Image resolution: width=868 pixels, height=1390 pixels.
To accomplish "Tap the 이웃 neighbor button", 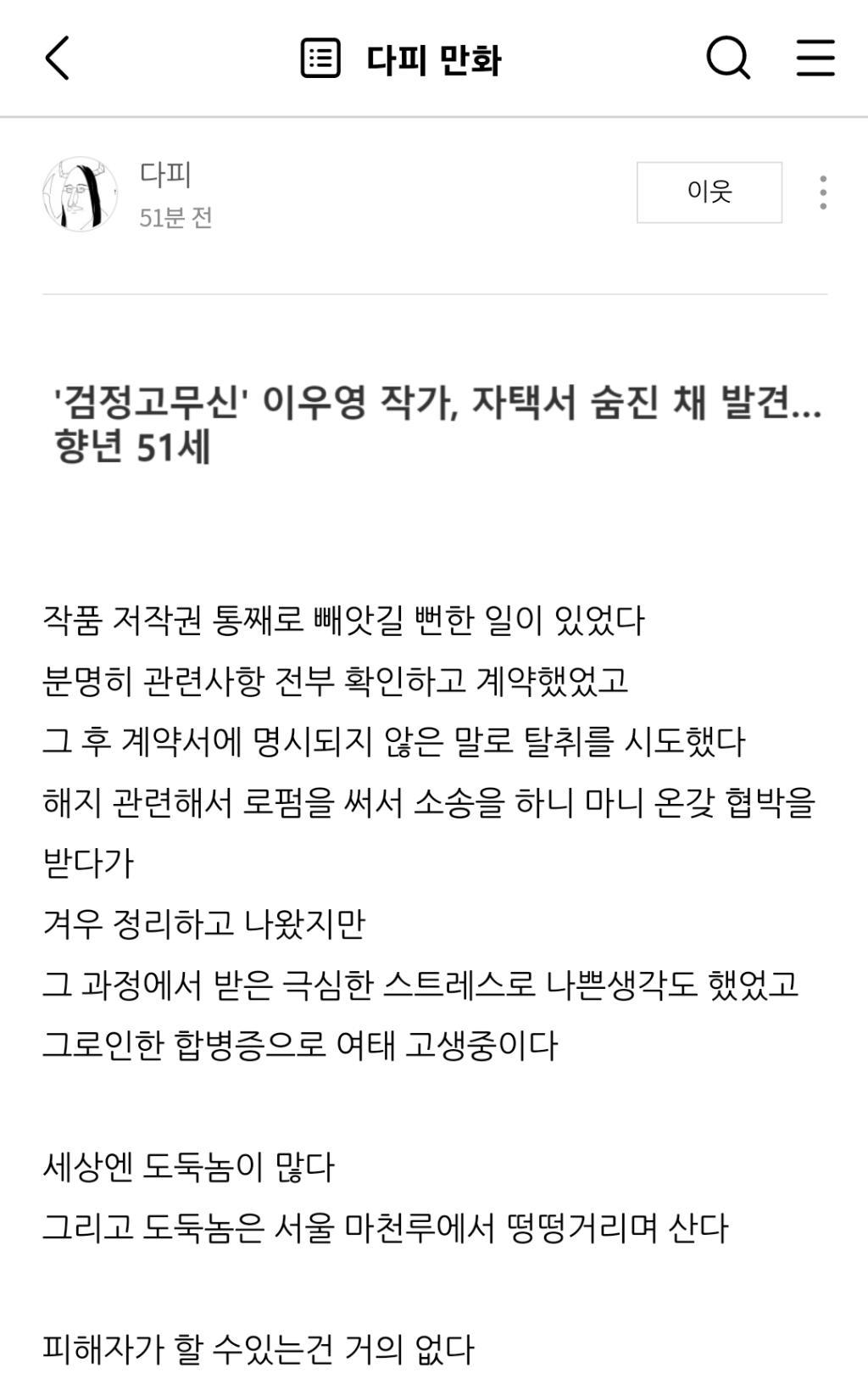I will 709,193.
